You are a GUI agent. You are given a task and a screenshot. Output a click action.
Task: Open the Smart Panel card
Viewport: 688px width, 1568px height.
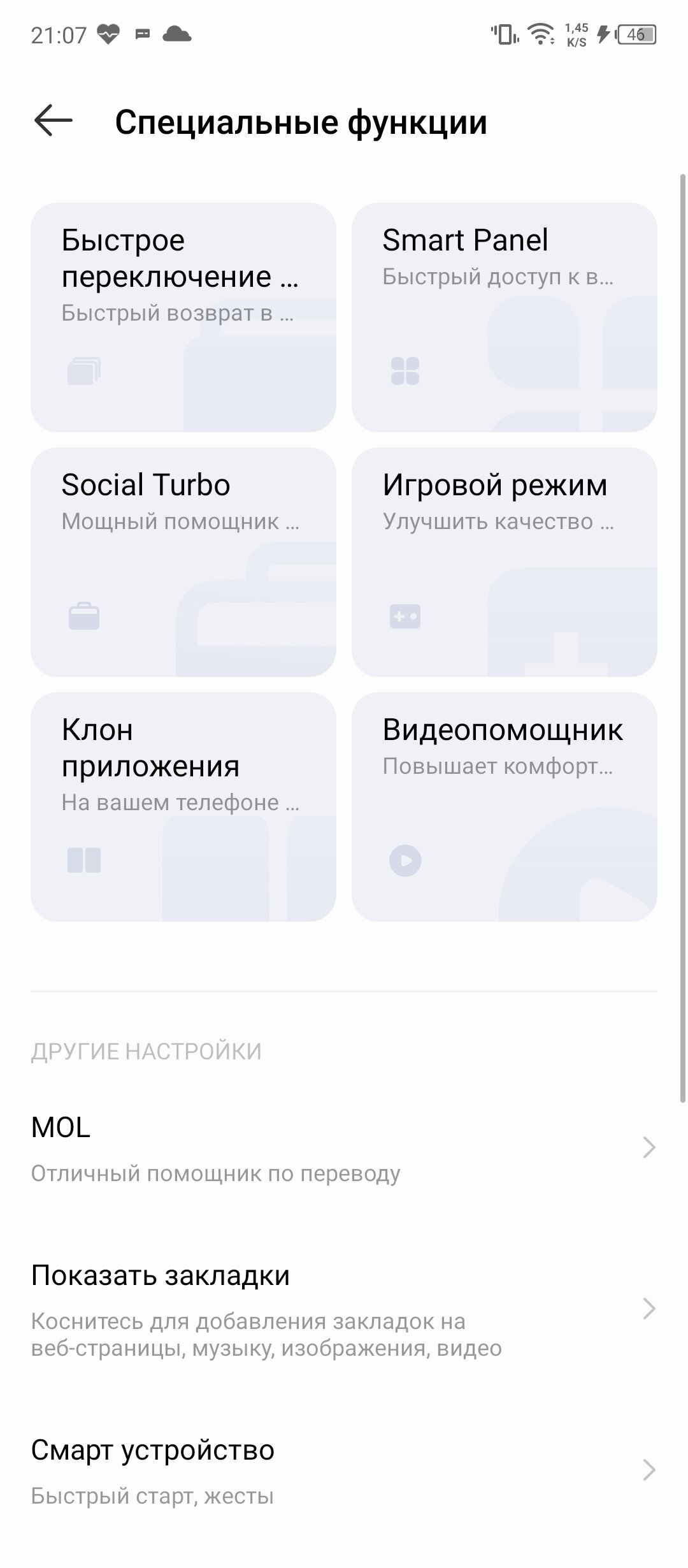[x=505, y=317]
